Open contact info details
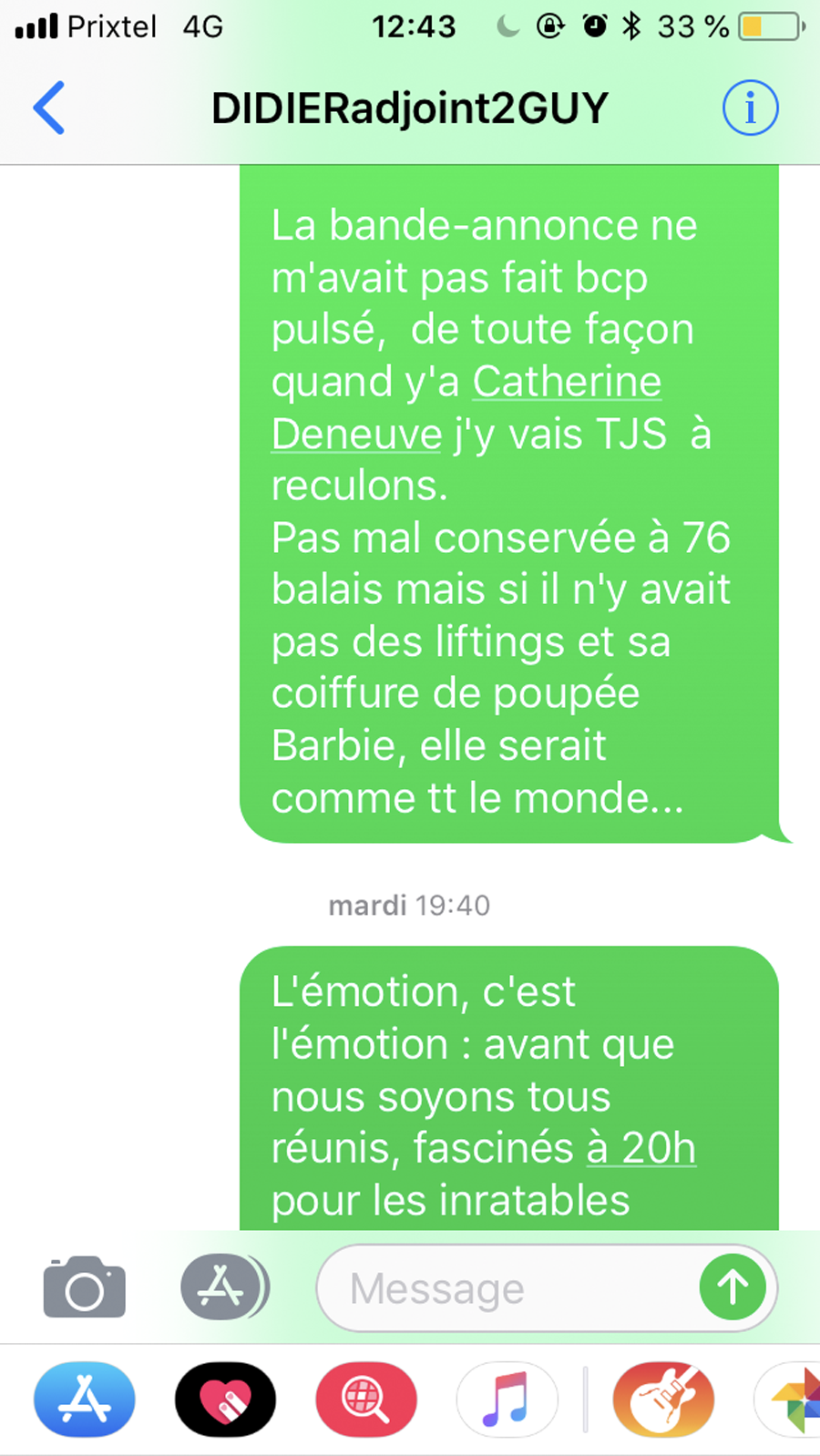The image size is (820, 1456). 750,108
